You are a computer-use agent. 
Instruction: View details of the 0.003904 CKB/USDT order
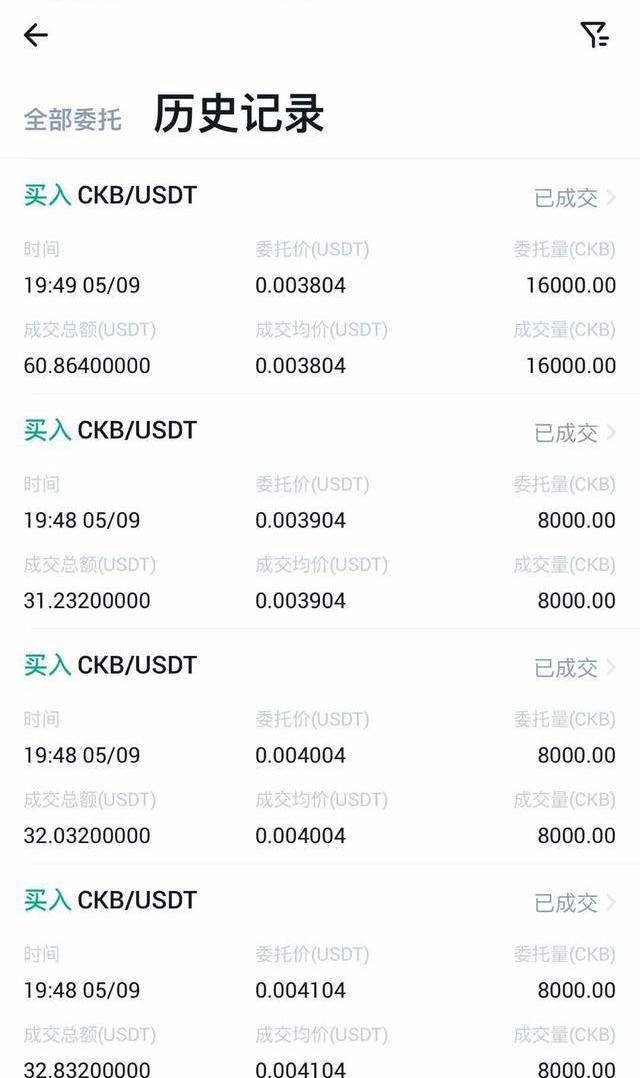[x=574, y=433]
